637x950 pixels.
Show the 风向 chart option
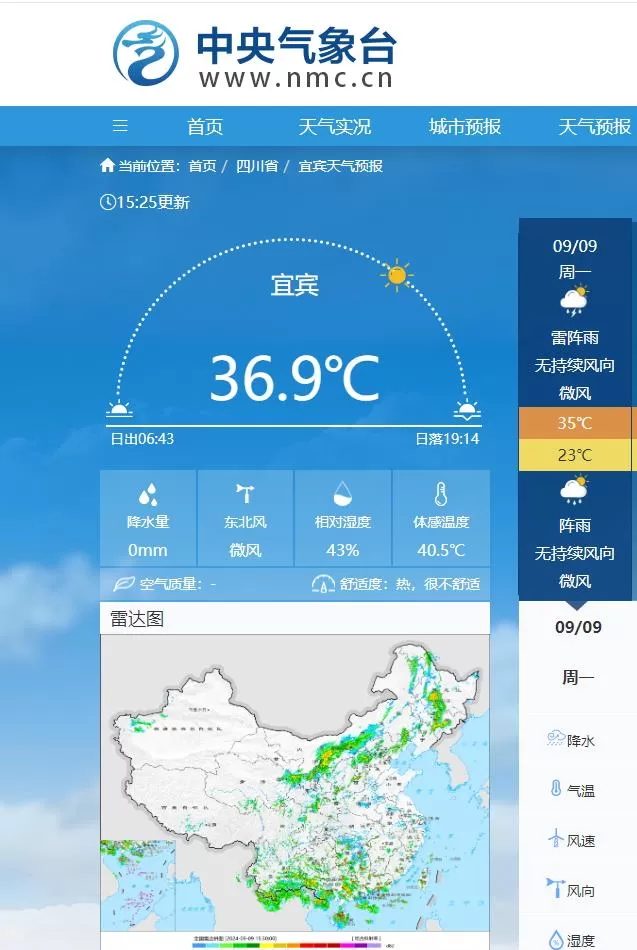point(571,889)
